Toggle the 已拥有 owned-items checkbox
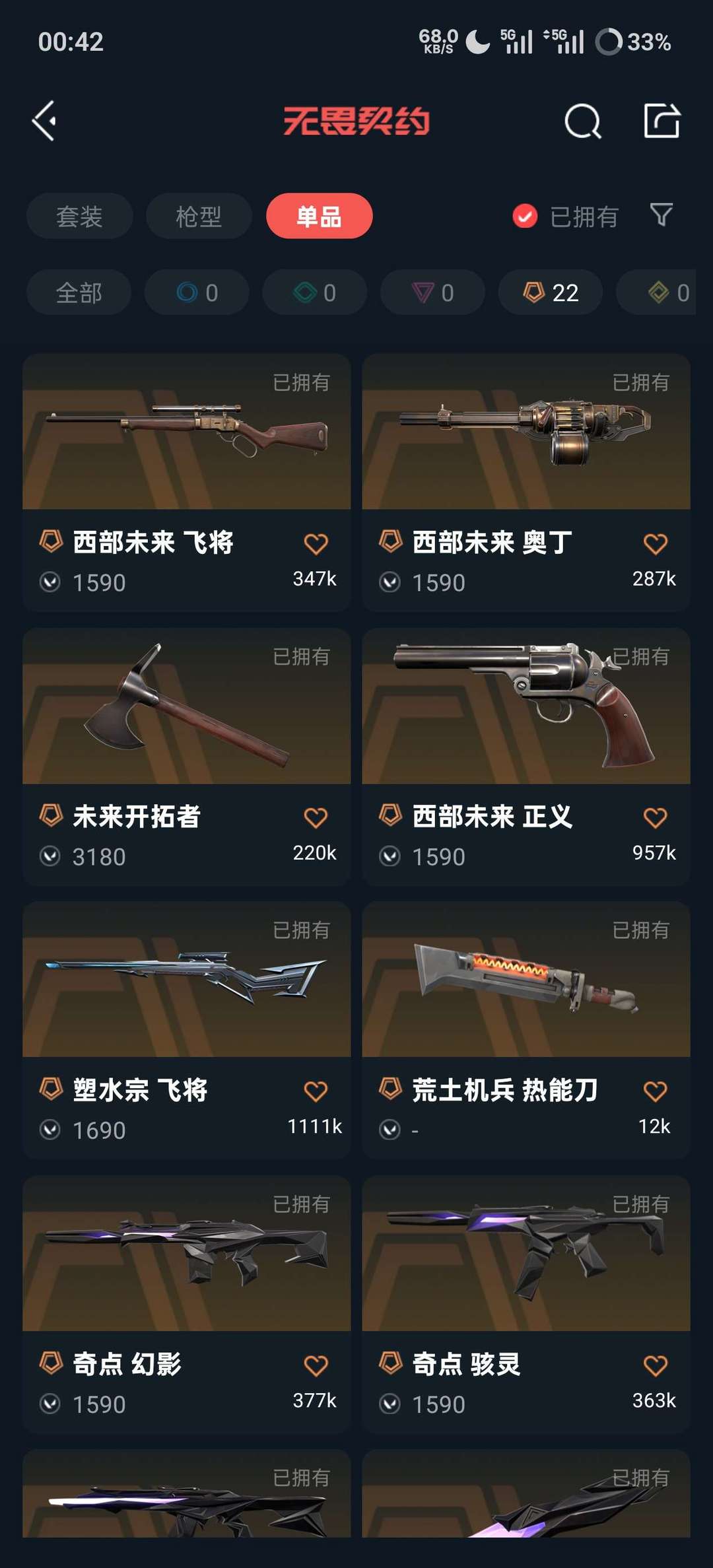 click(x=524, y=216)
